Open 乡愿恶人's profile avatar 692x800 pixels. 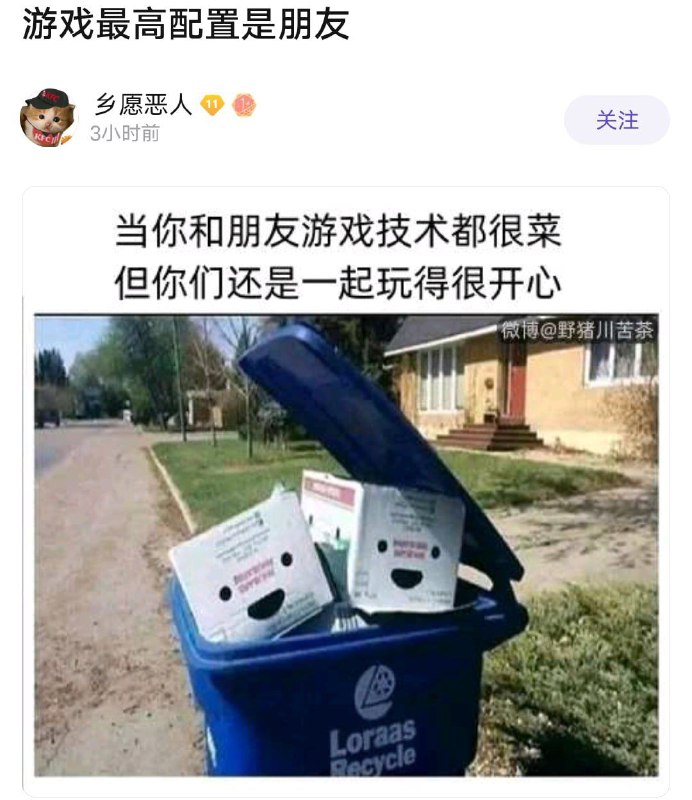(x=47, y=119)
